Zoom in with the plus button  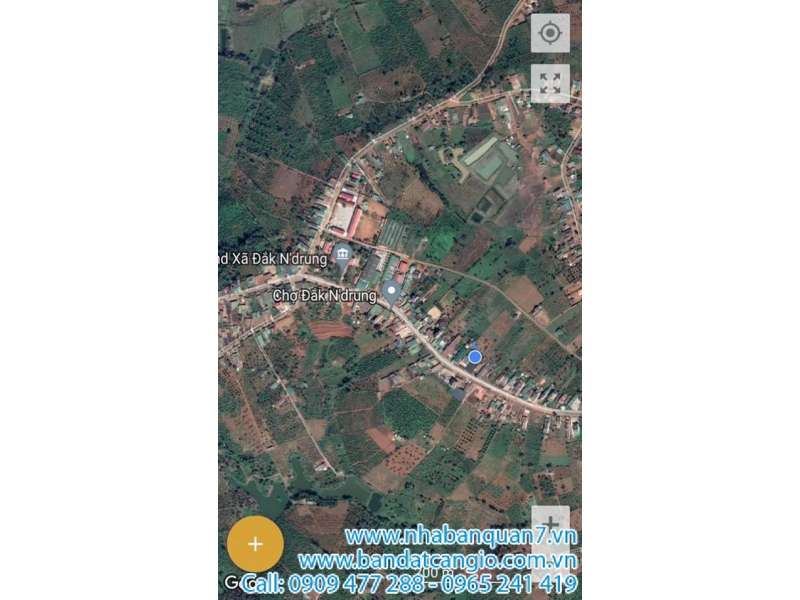pos(550,522)
